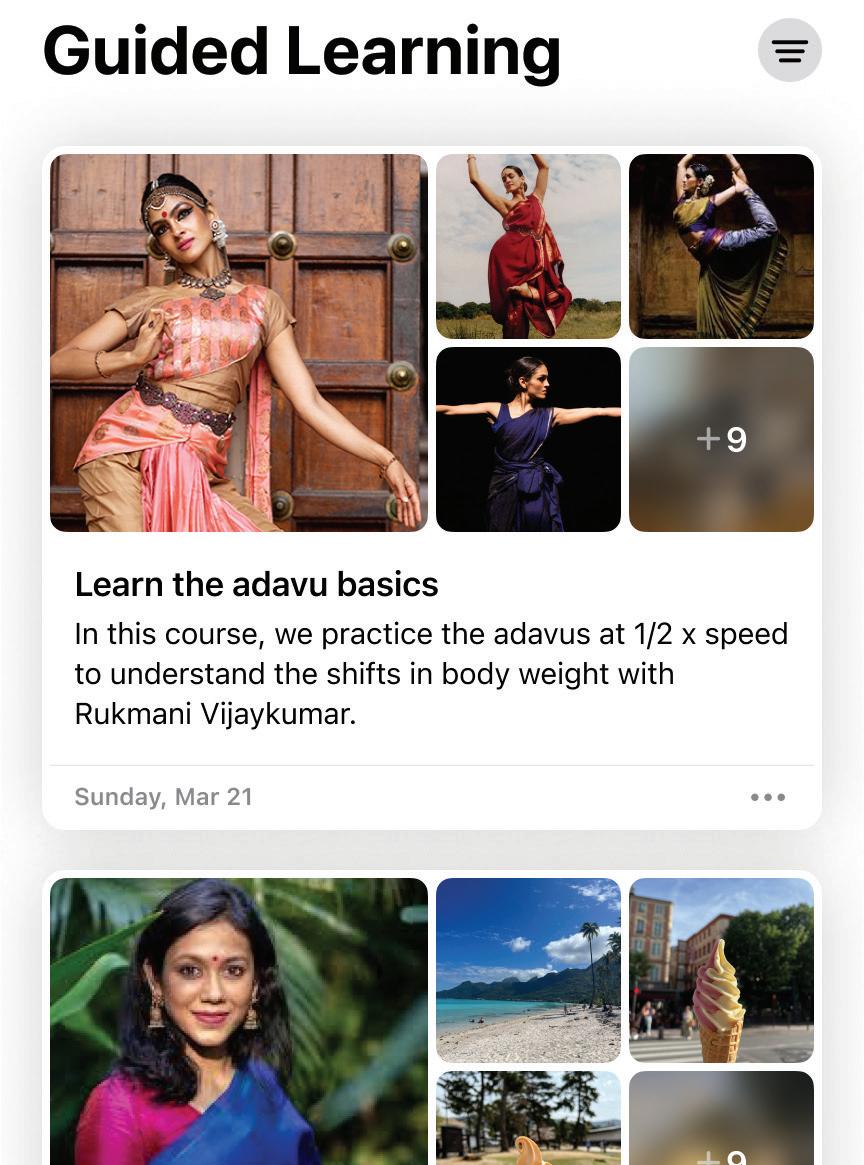Viewport: 864px width, 1165px height.
Task: View the red sari dancer photo
Action: (x=528, y=246)
